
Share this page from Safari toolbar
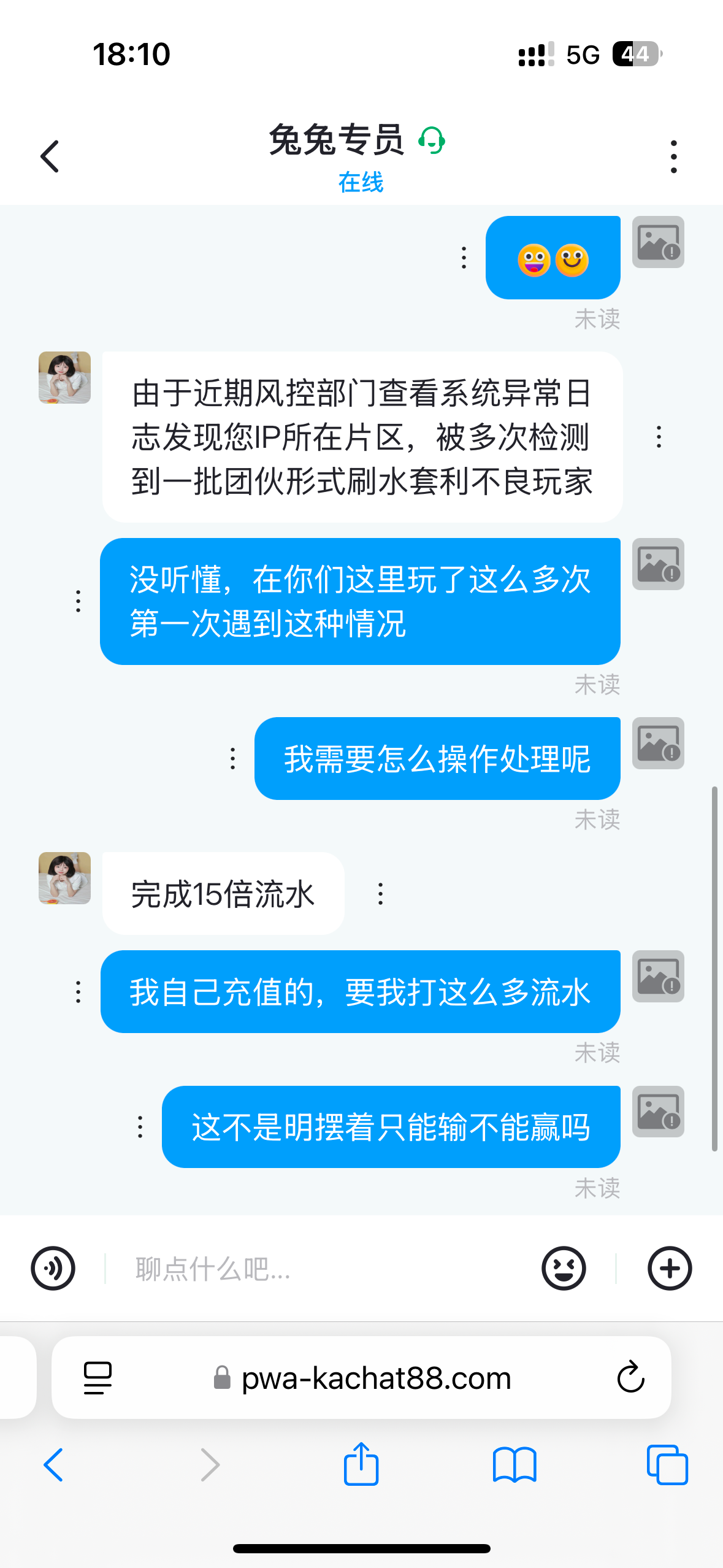point(361,1464)
